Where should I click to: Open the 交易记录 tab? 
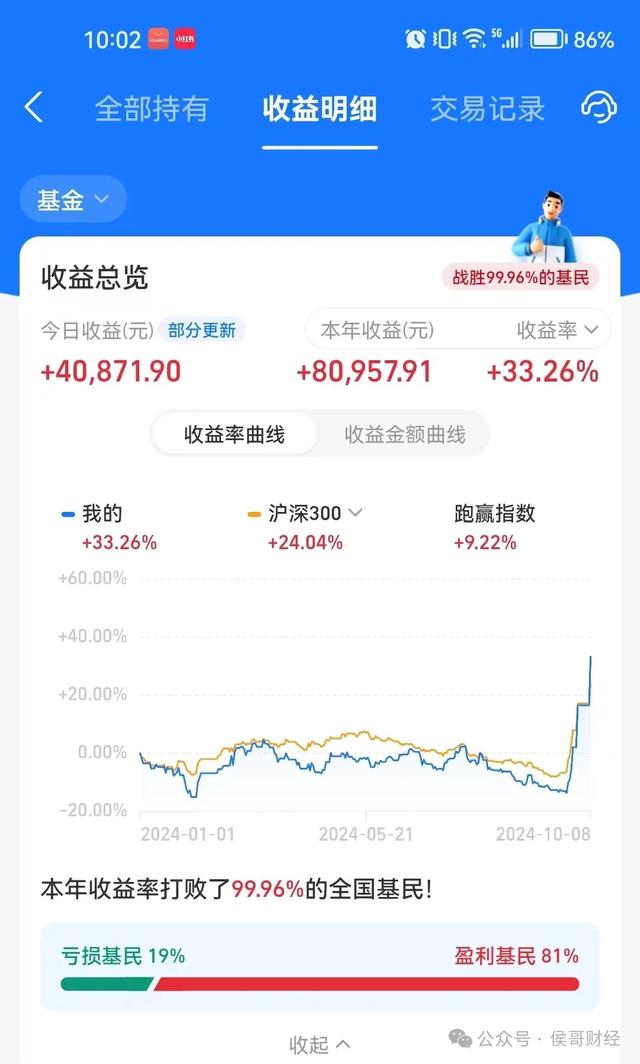487,109
